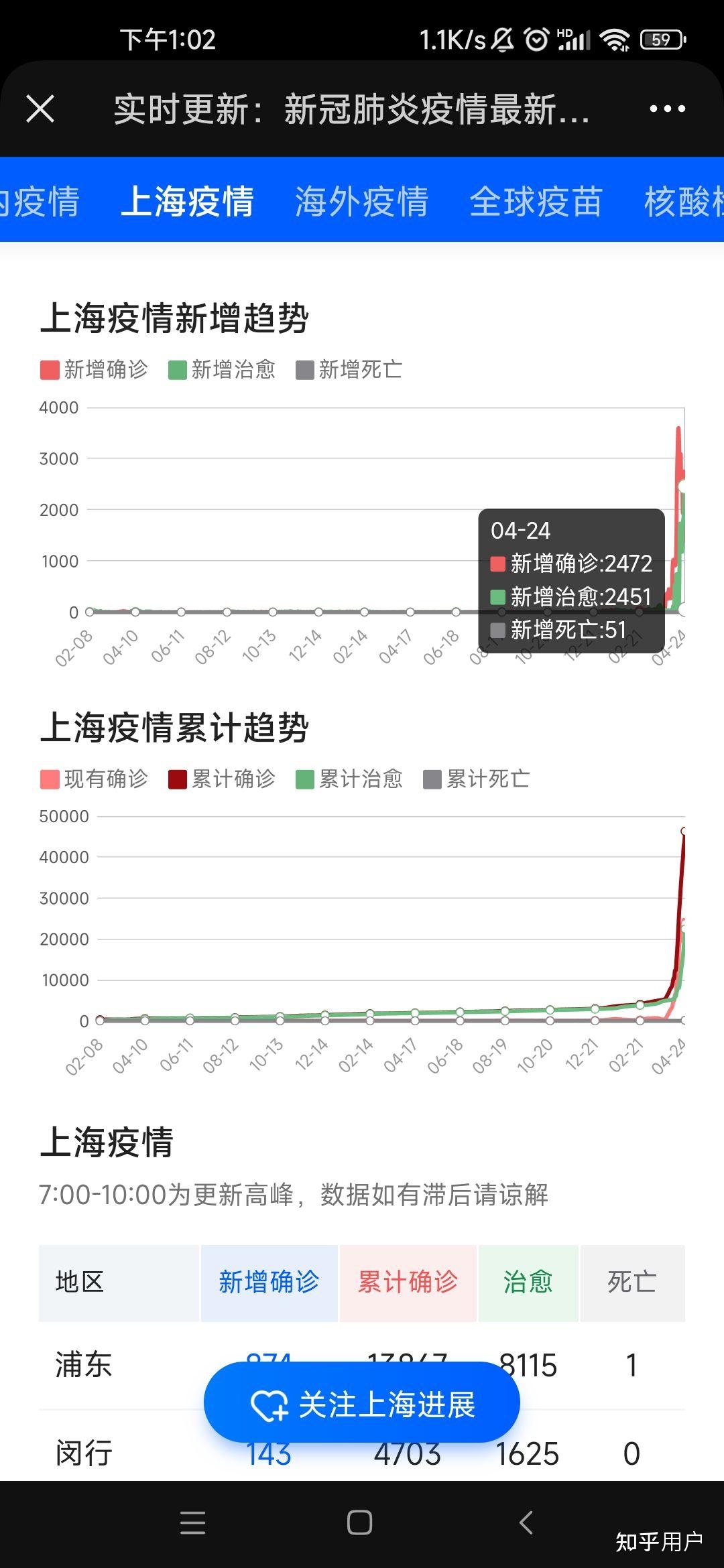Viewport: 724px width, 1568px height.
Task: Go to the home screen via system home
Action: coord(360,1522)
